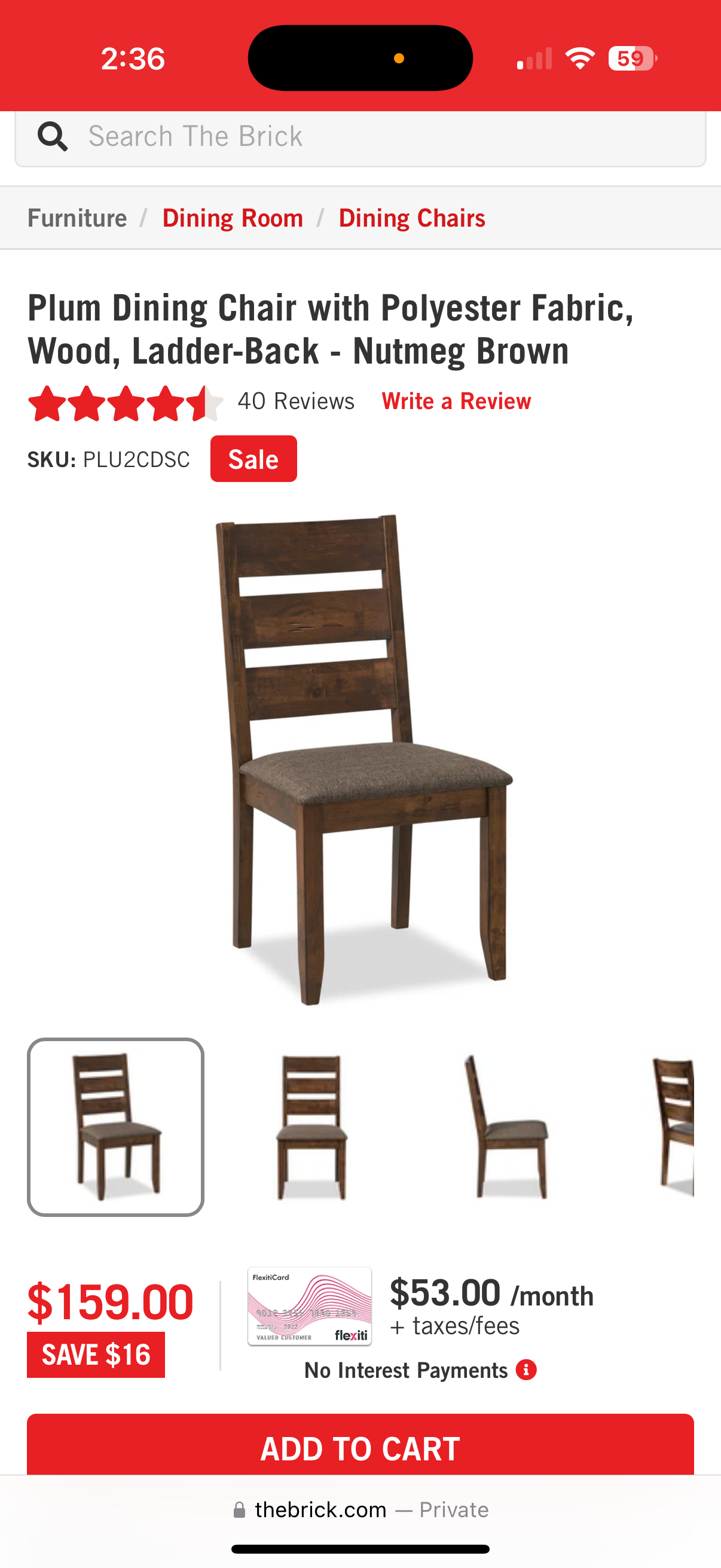The width and height of the screenshot is (721, 1568).
Task: Tap the Search The Brick field
Action: pyautogui.click(x=360, y=136)
